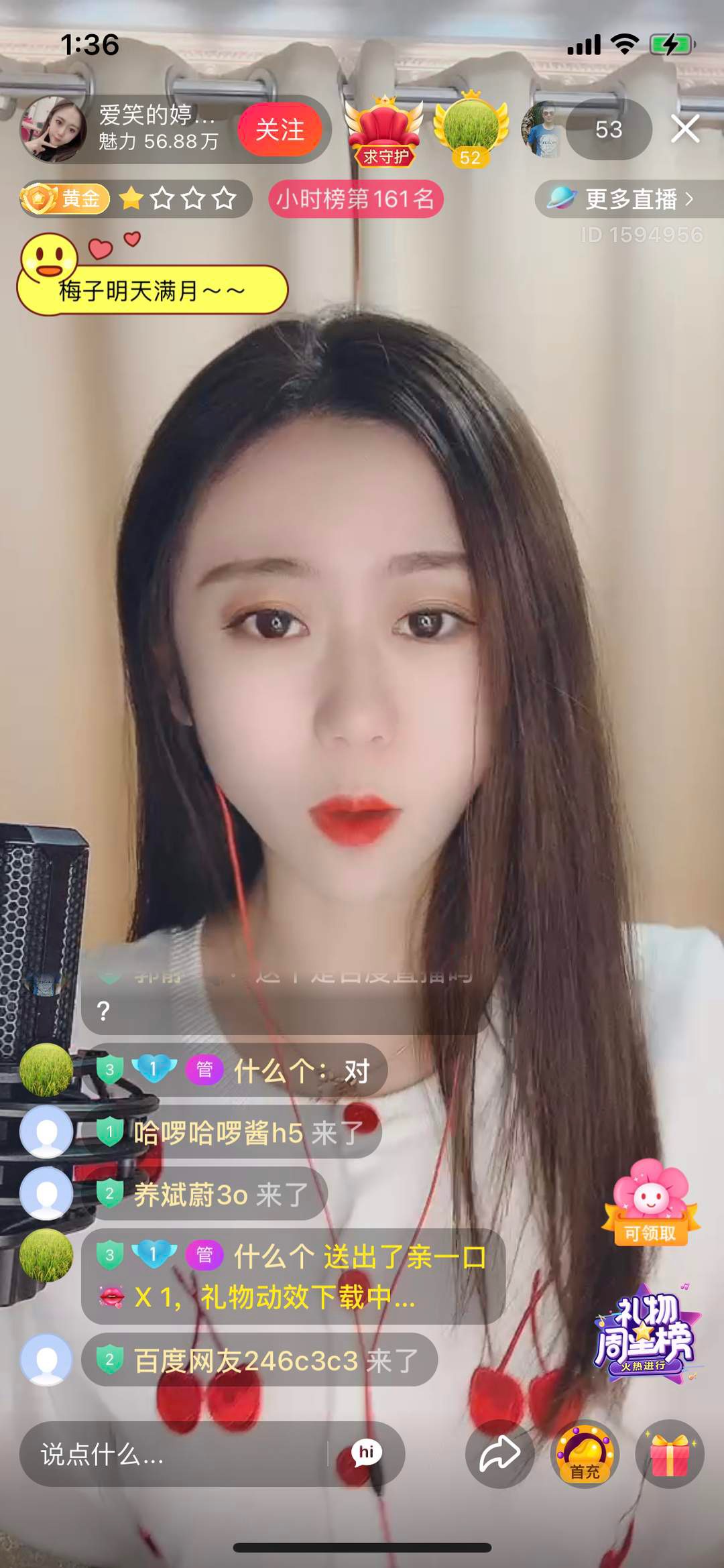Open the top viewer avatar ranked 52
724x1568 pixels.
471,129
